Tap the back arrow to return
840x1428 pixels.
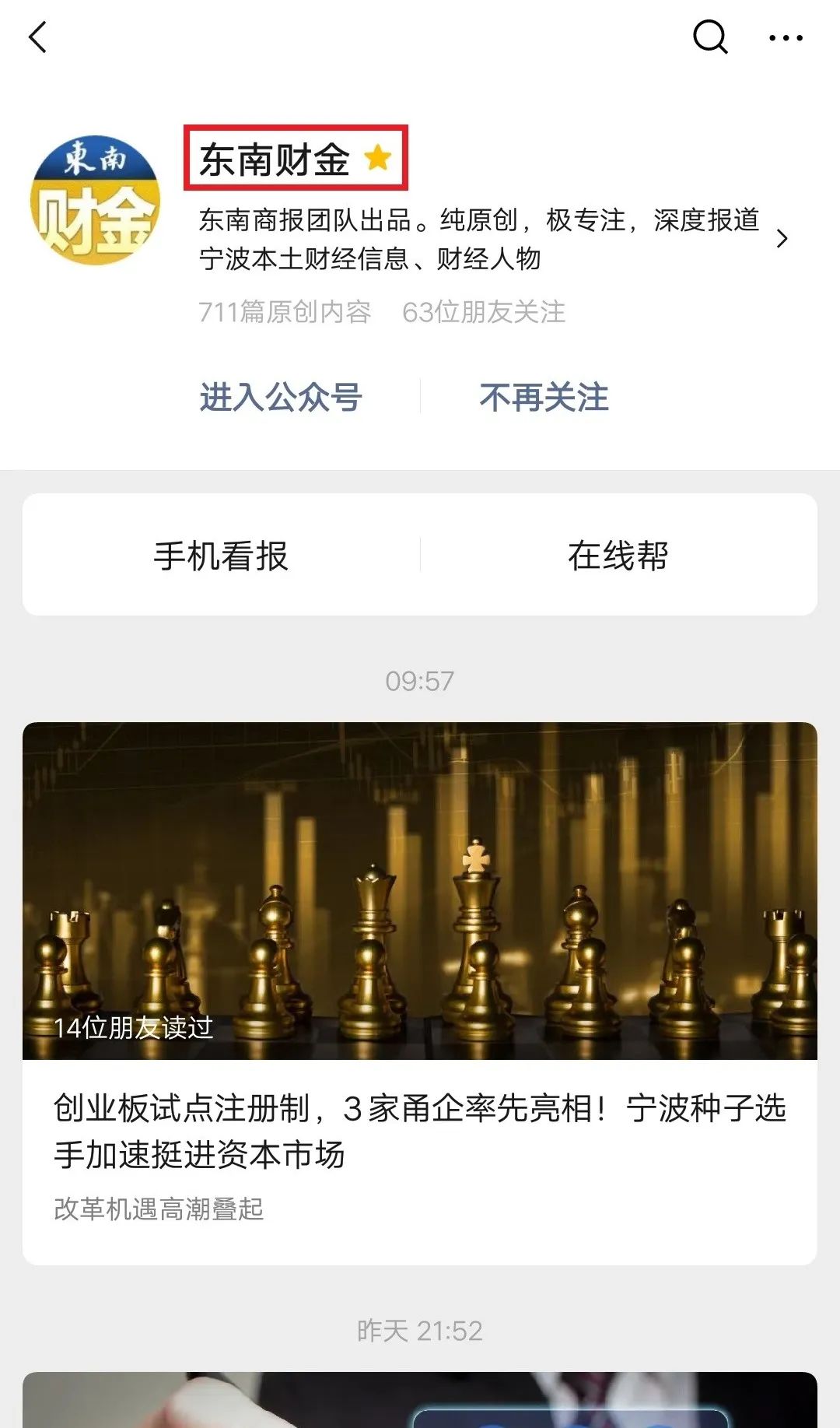tap(37, 37)
